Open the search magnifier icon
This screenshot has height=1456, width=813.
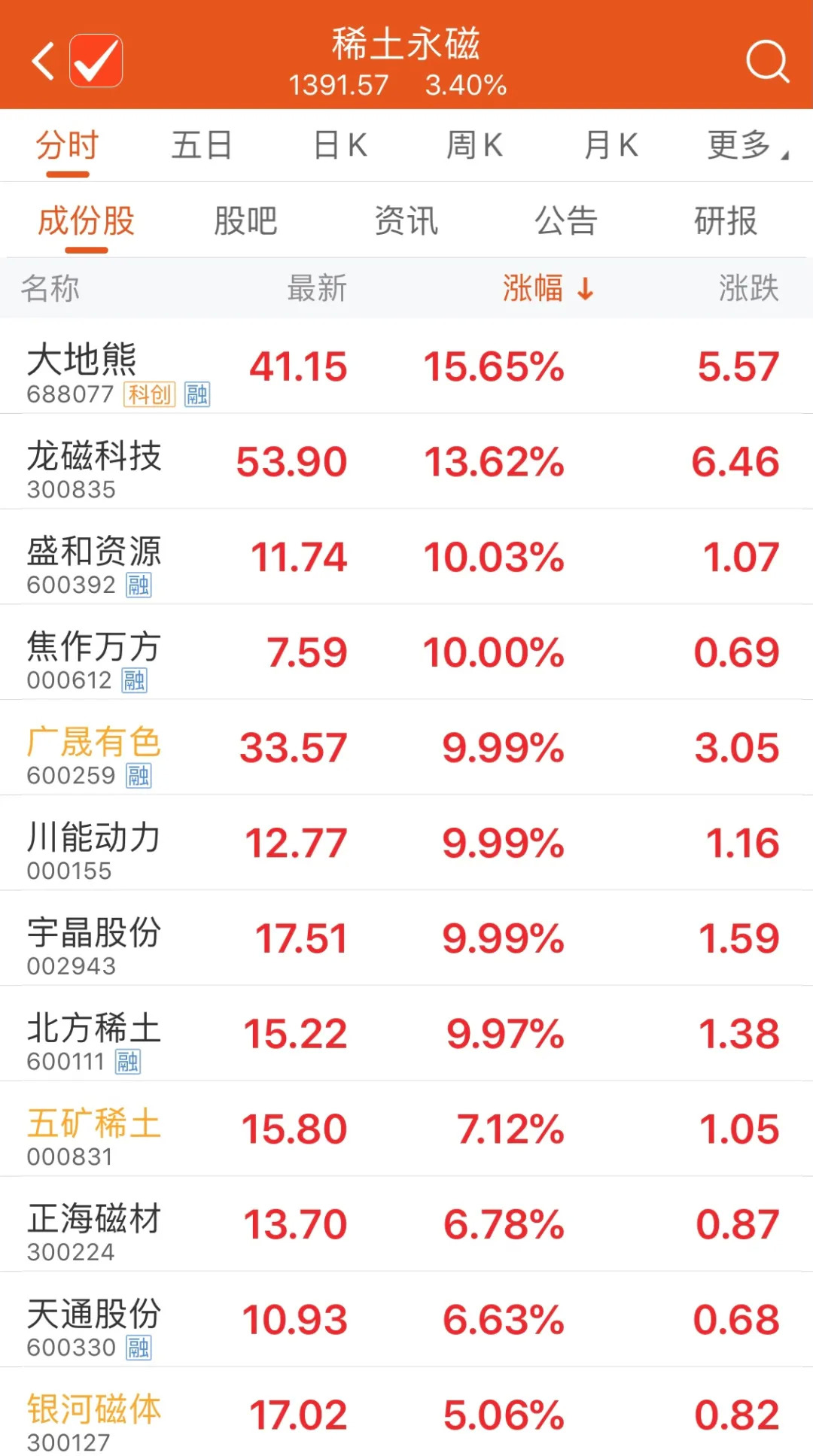point(767,61)
